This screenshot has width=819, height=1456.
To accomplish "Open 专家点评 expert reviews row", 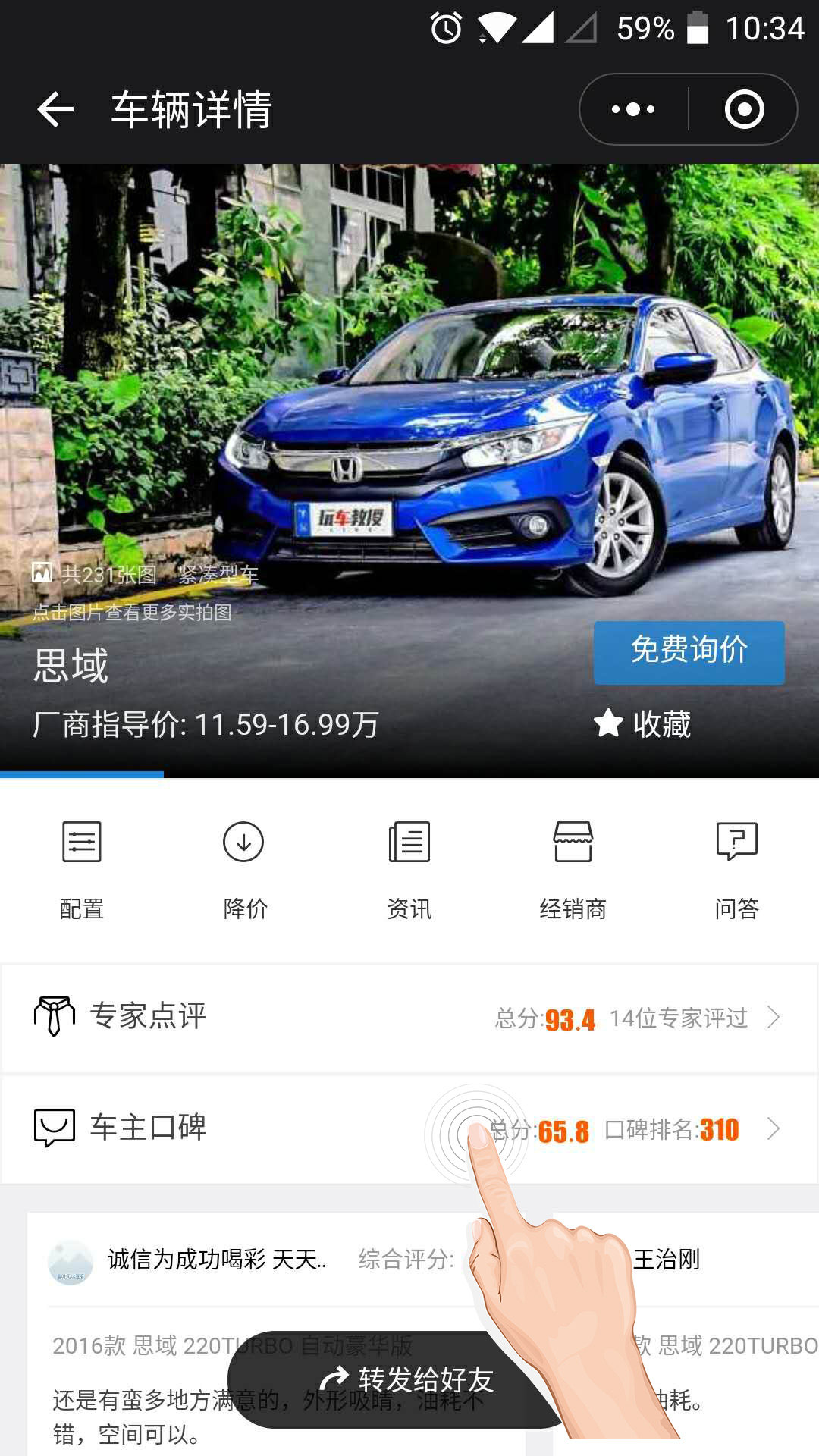I will click(x=409, y=1017).
